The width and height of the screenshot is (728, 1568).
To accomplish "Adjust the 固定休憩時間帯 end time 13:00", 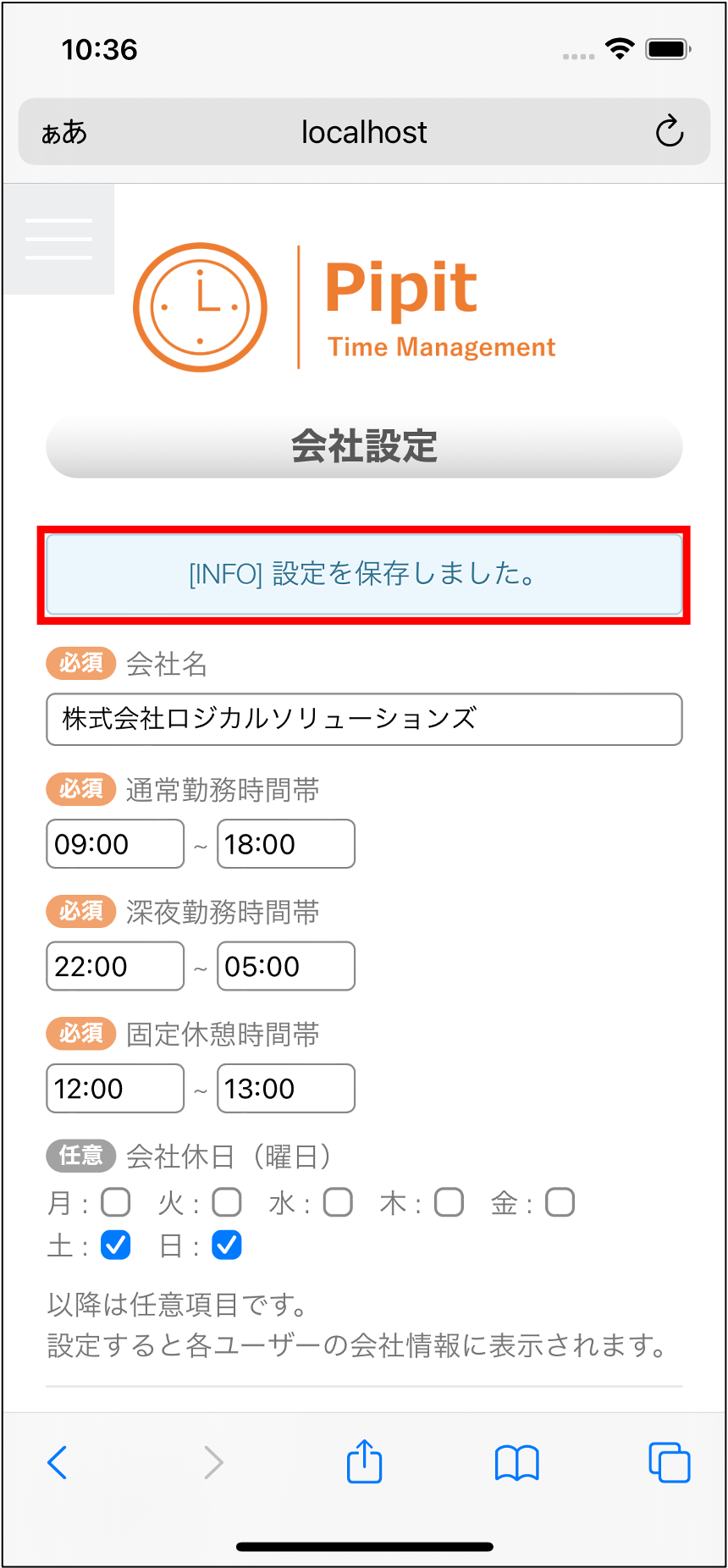I will coord(286,1088).
